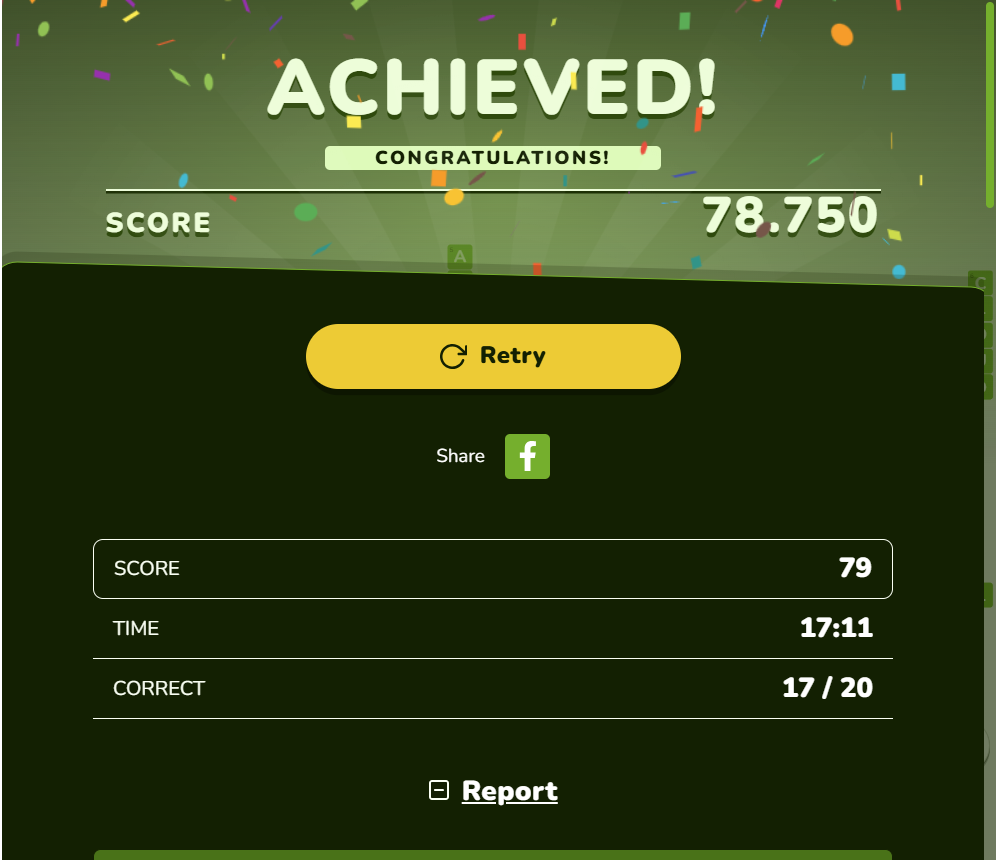
Task: Share the result on Facebook
Action: [527, 456]
